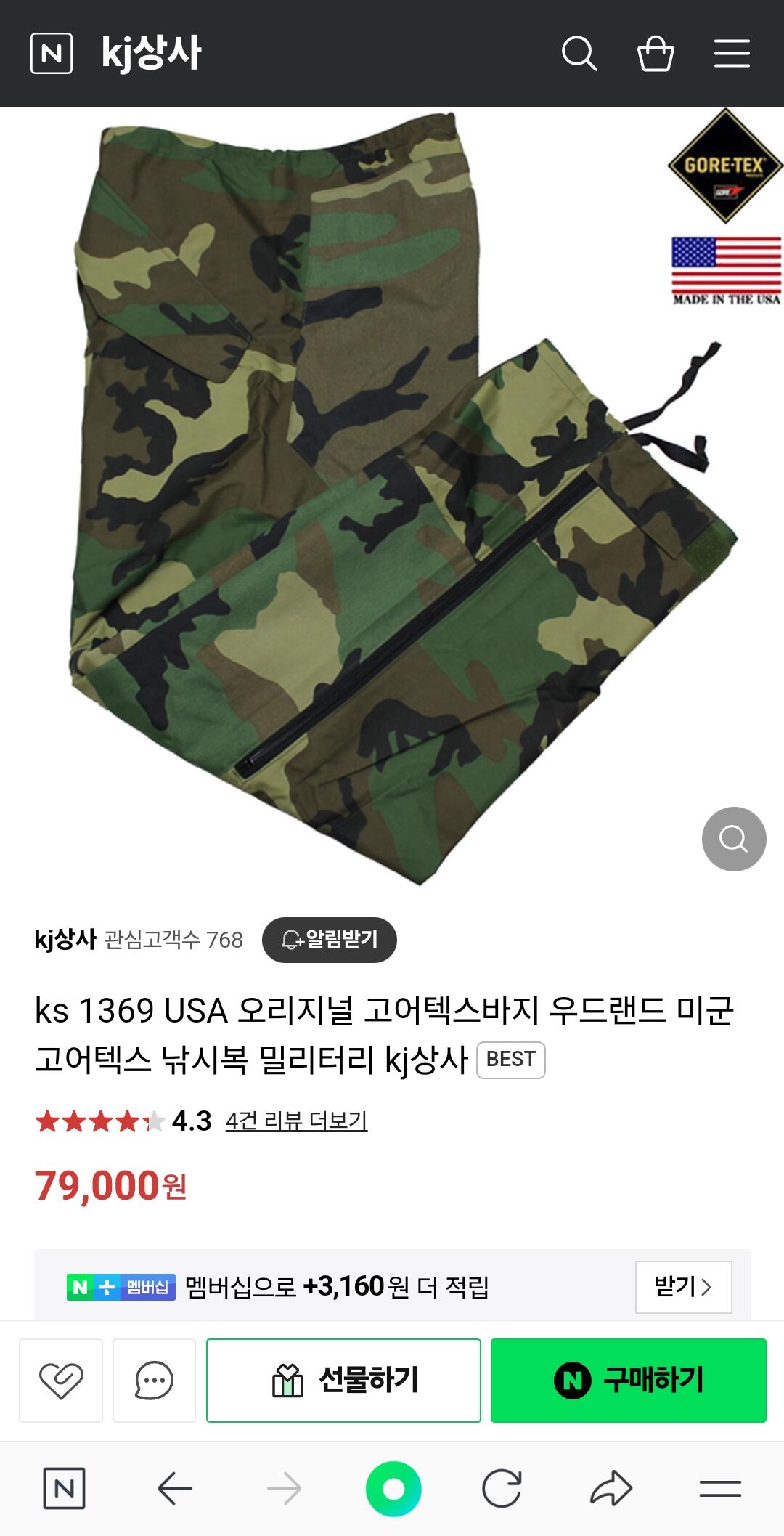
Task: Open Naver home from bottom bar
Action: (x=64, y=1489)
